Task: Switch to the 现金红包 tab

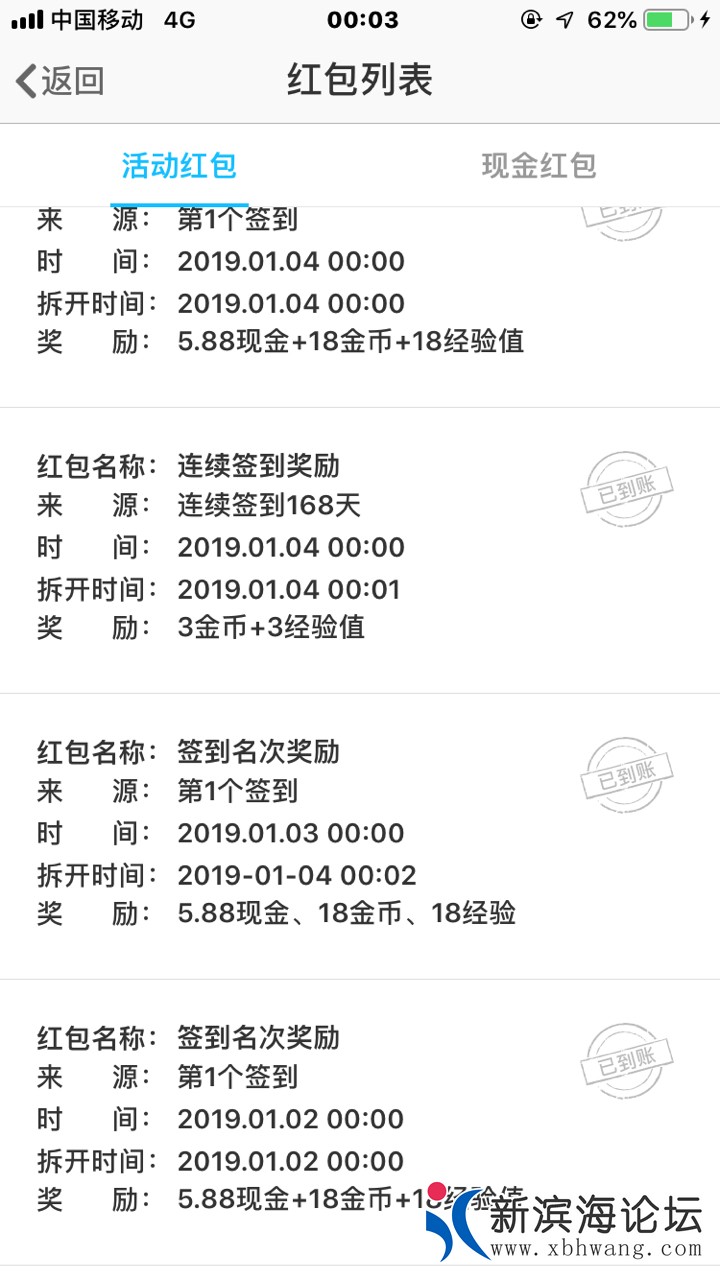Action: (x=539, y=166)
